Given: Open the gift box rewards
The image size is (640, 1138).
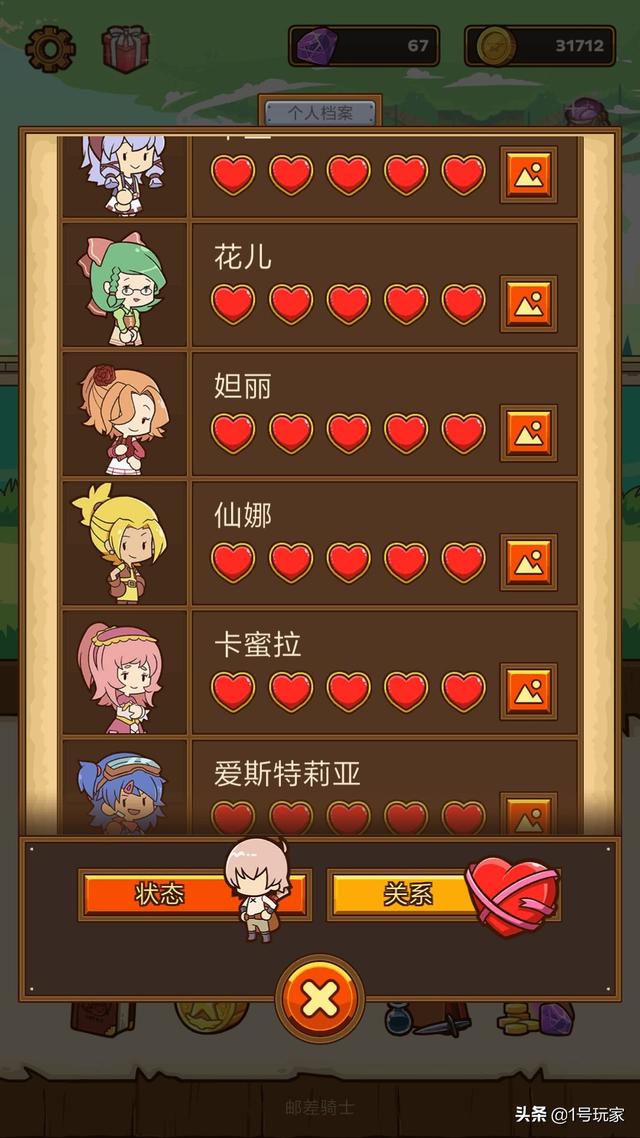Looking at the screenshot, I should click(126, 49).
